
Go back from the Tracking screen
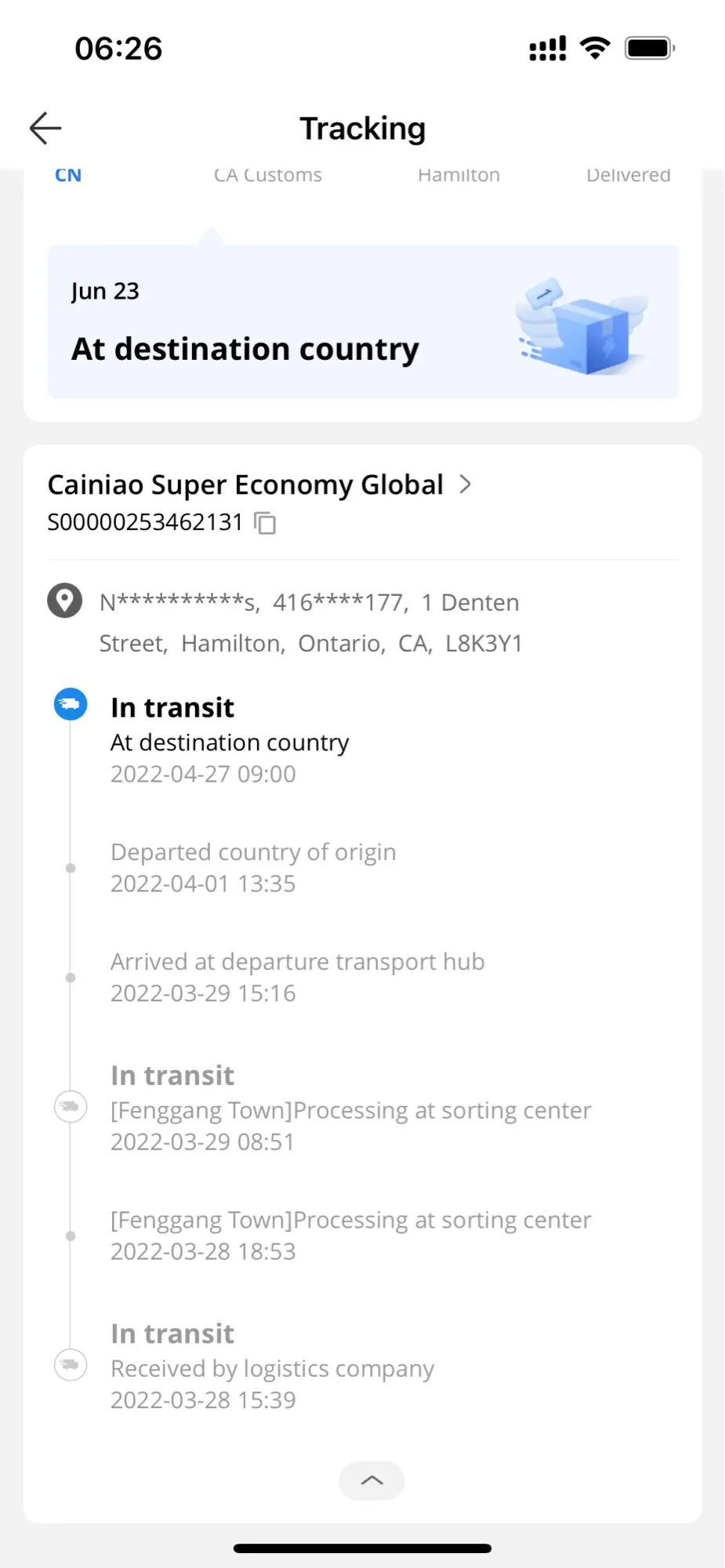[45, 129]
